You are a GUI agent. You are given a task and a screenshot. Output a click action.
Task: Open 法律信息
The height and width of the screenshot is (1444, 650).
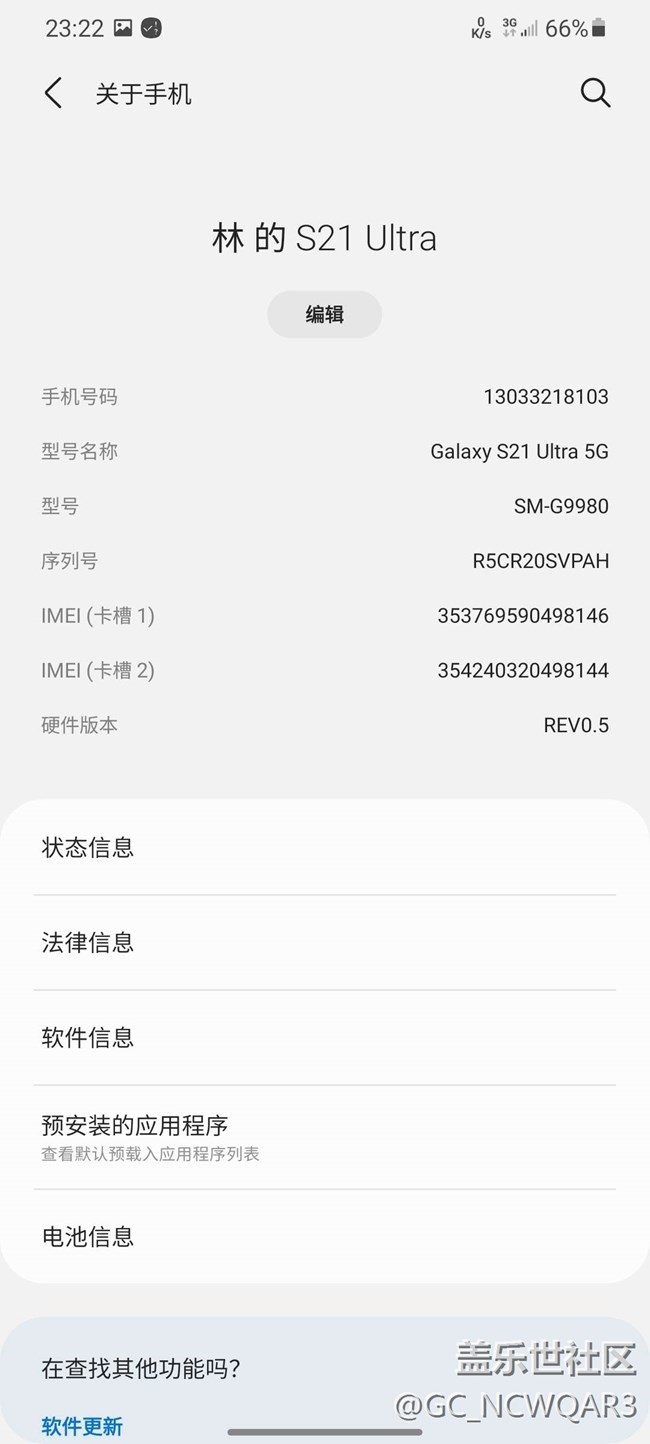click(x=324, y=942)
